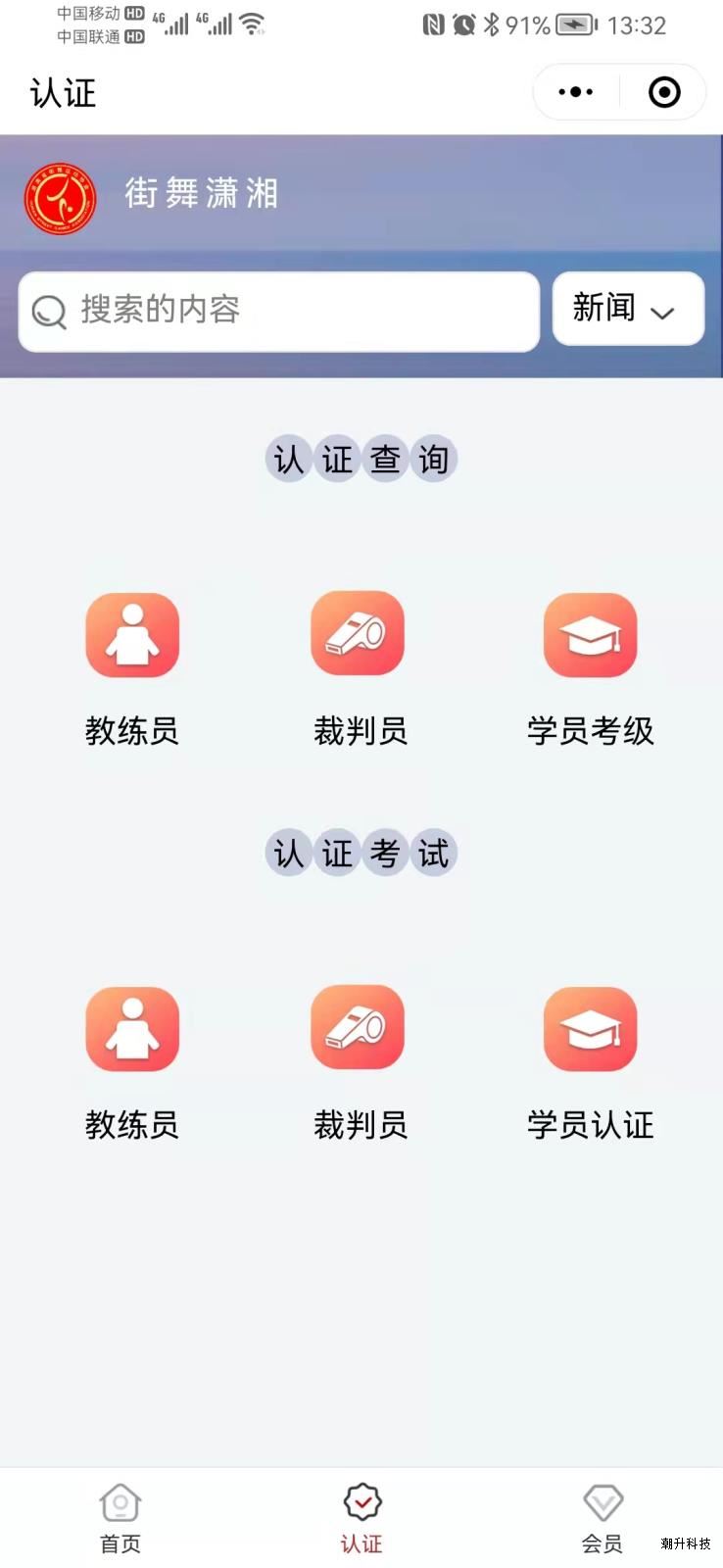Expand the 新闻 category dropdown
The image size is (723, 1568).
[x=628, y=309]
